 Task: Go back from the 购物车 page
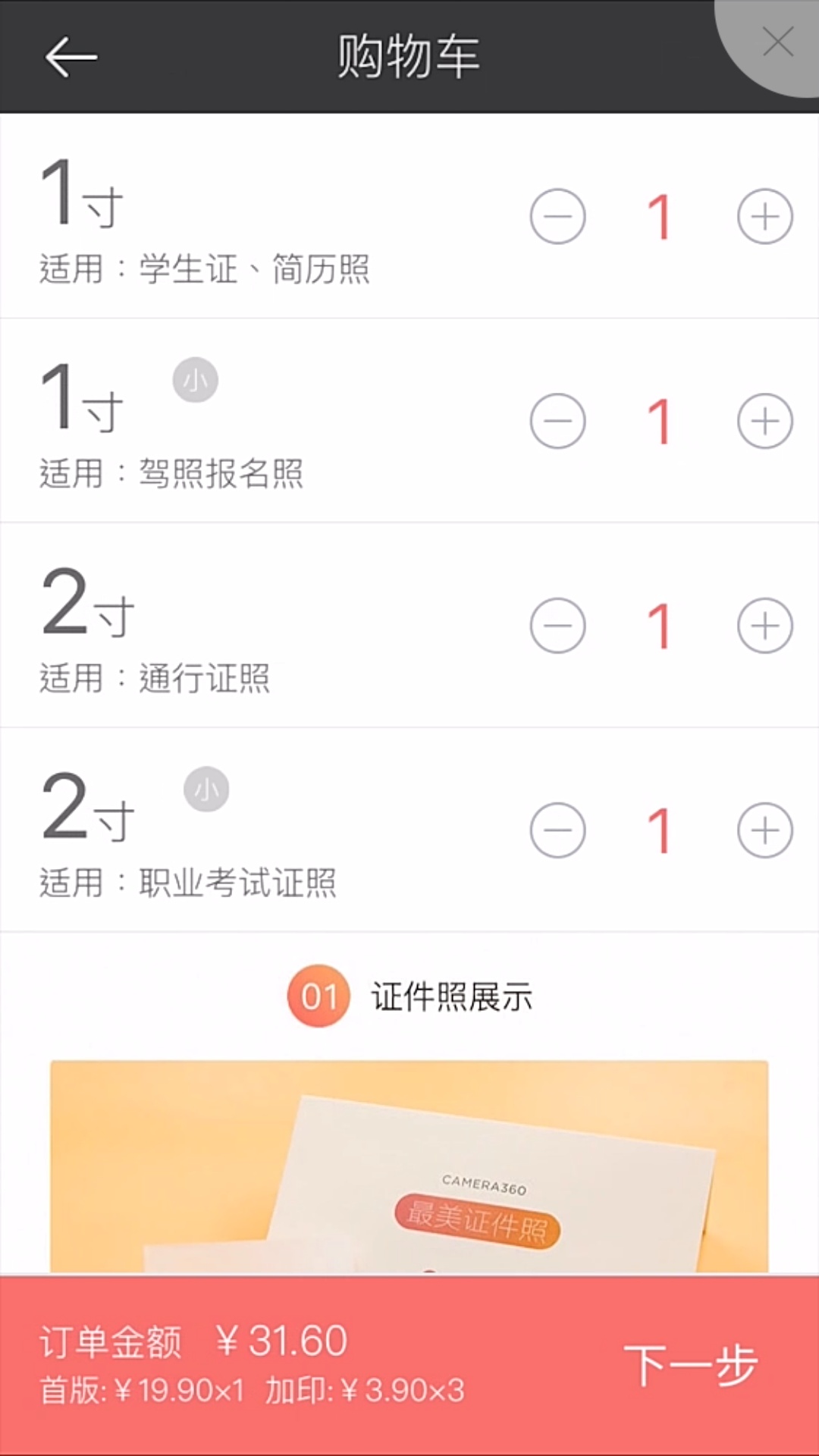coord(71,57)
